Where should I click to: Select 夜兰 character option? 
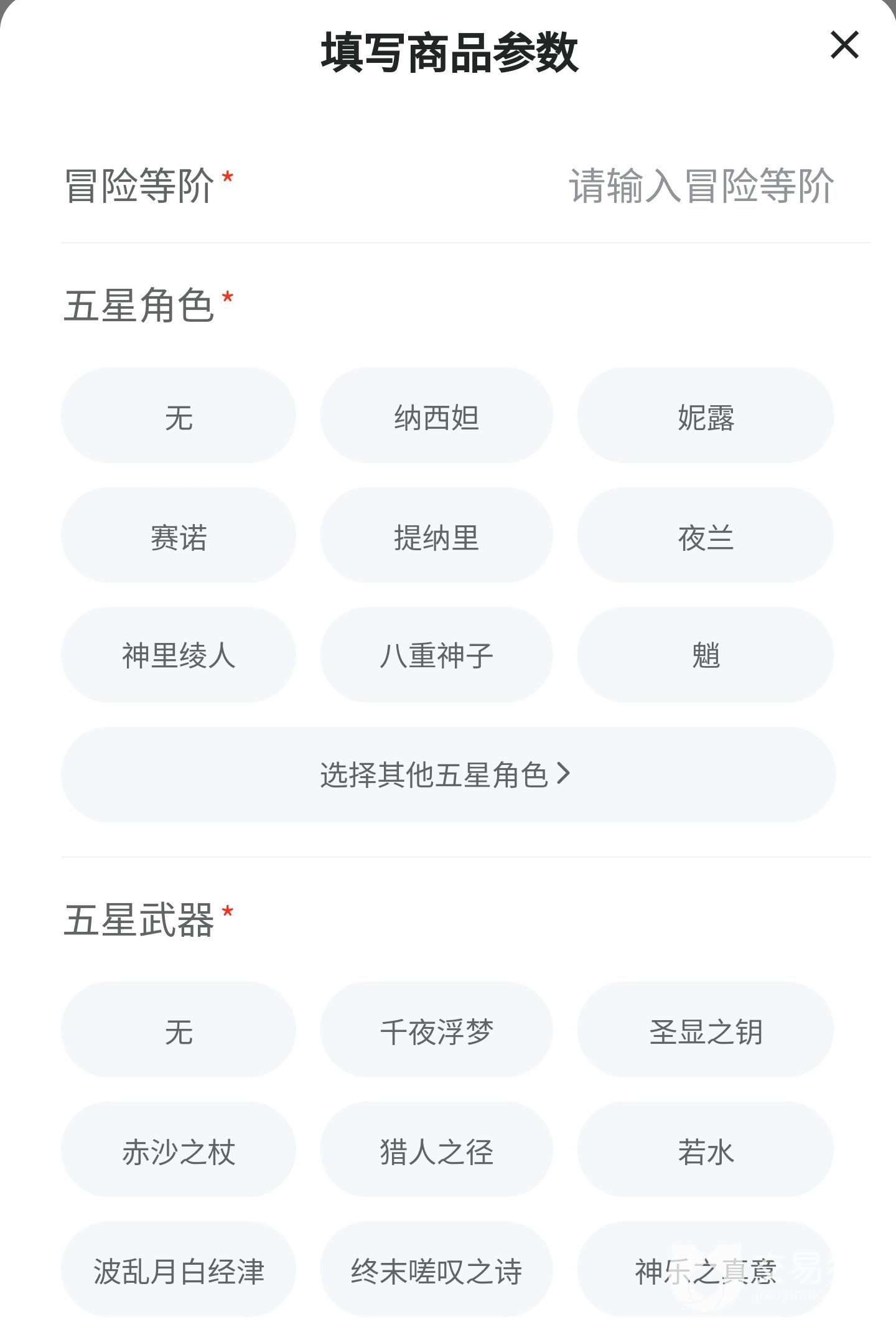click(x=706, y=535)
